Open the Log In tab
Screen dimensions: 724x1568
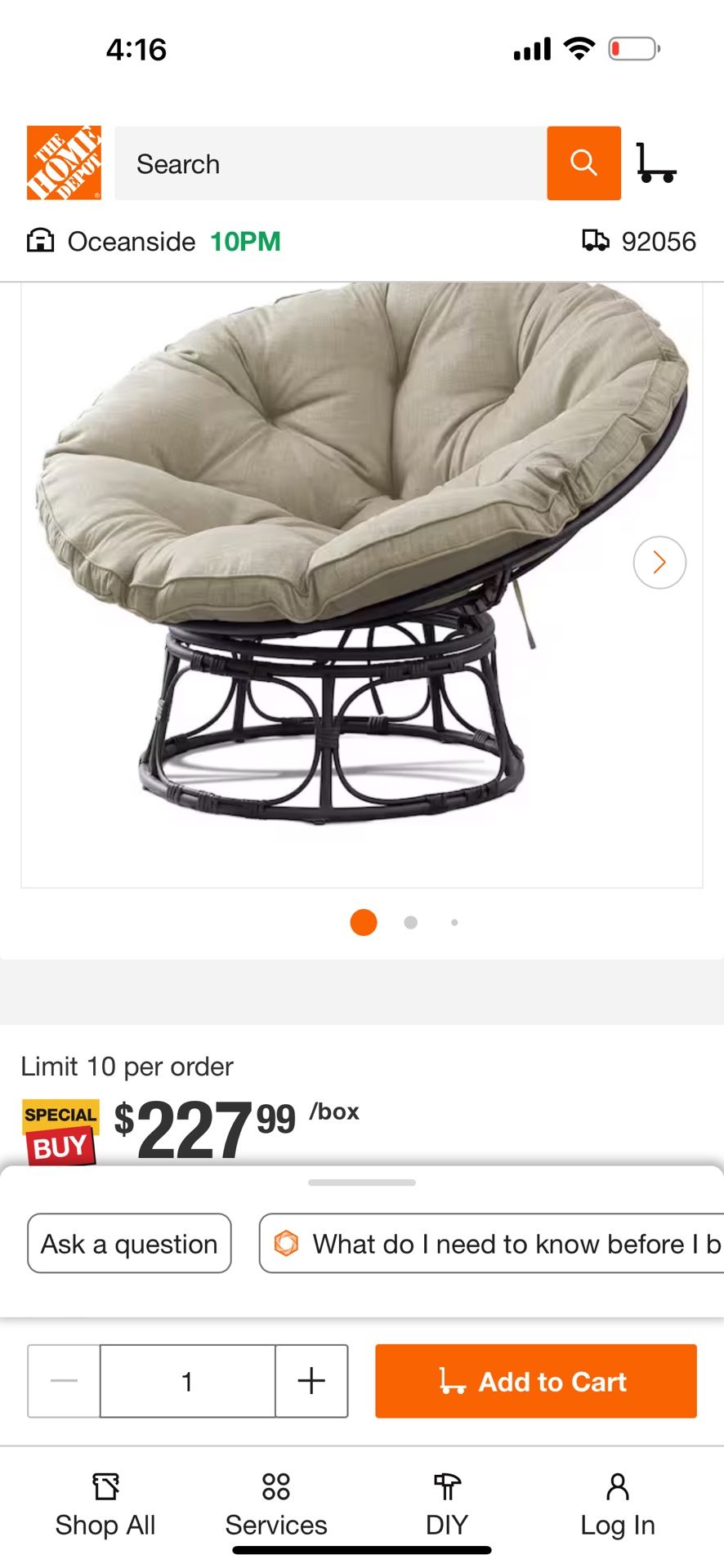pos(618,1504)
